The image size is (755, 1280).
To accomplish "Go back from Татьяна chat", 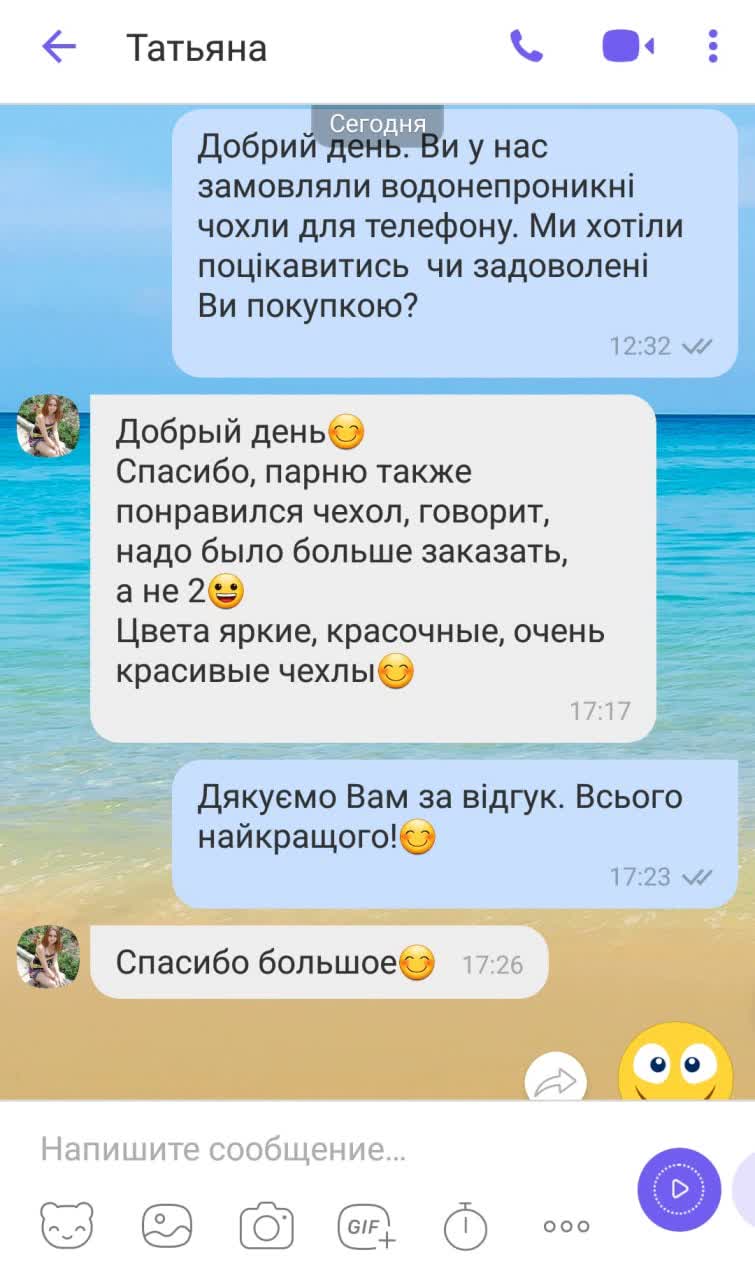I will point(59,47).
